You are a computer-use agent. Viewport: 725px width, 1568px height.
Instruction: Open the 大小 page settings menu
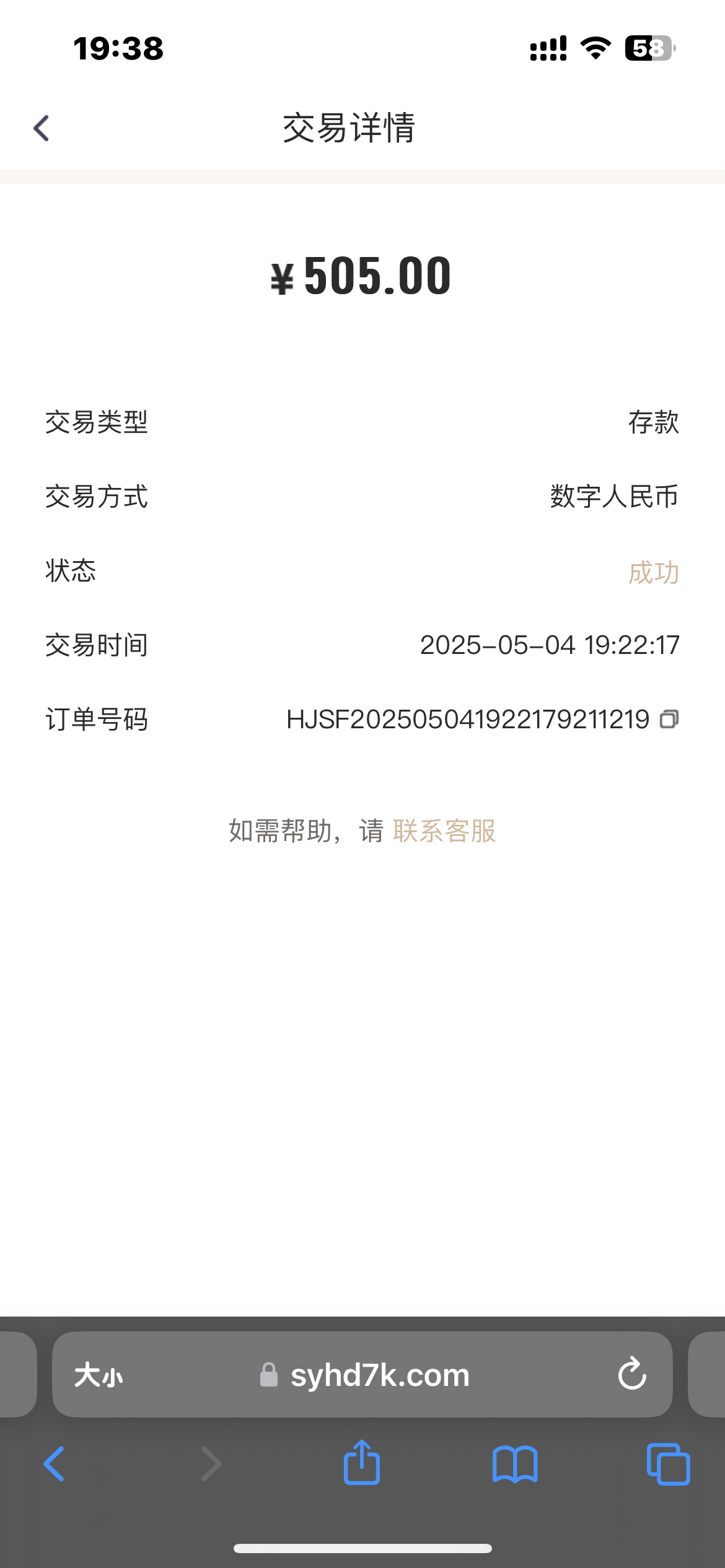pyautogui.click(x=99, y=1375)
